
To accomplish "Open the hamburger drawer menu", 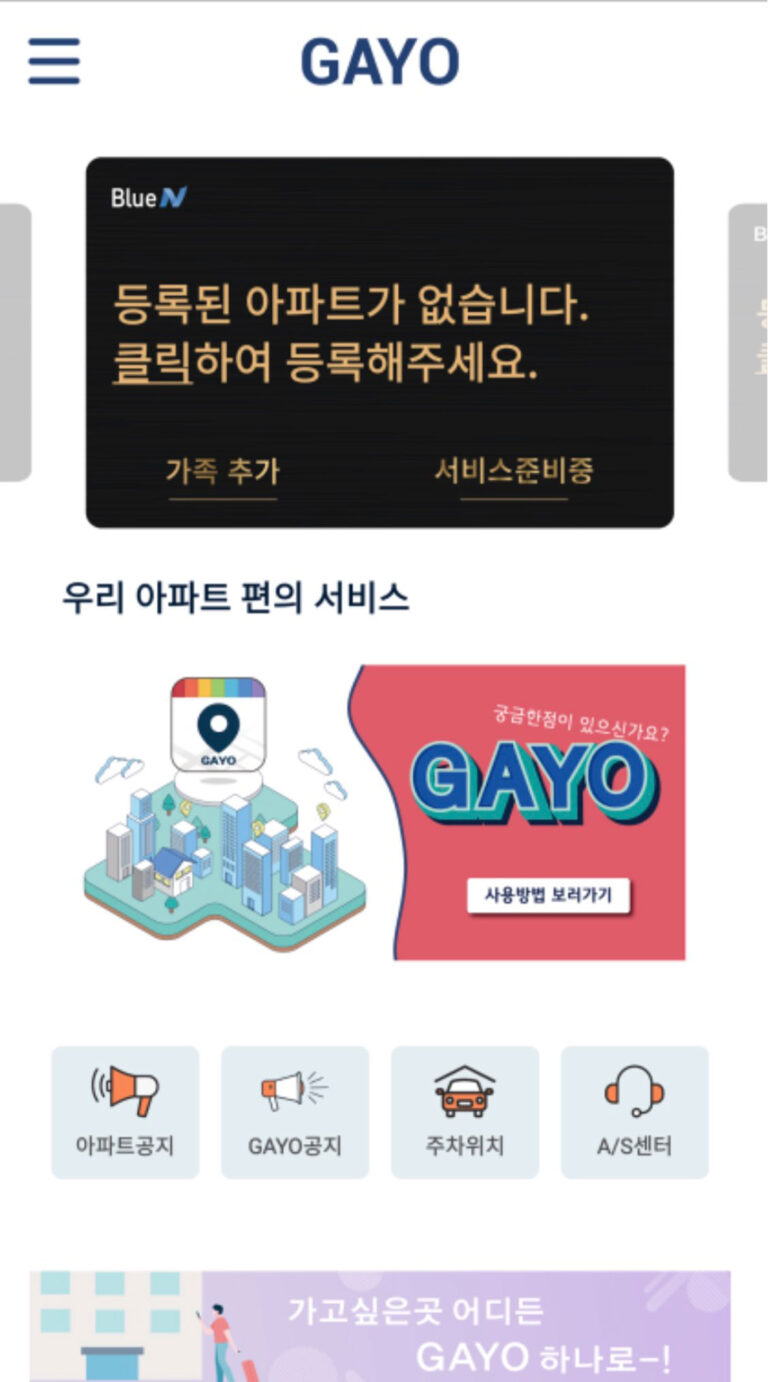I will [x=54, y=61].
